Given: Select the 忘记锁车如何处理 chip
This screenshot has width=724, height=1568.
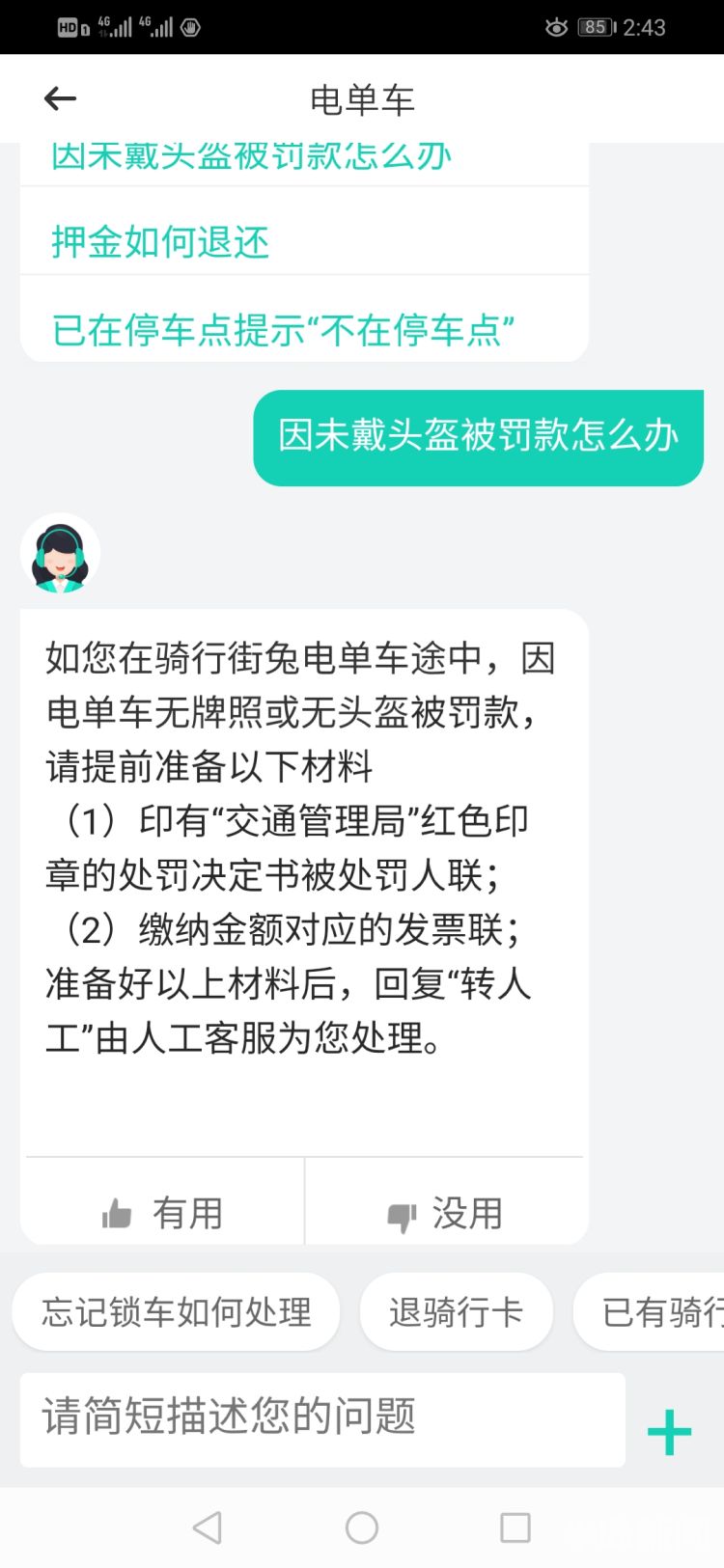Looking at the screenshot, I should point(176,1311).
